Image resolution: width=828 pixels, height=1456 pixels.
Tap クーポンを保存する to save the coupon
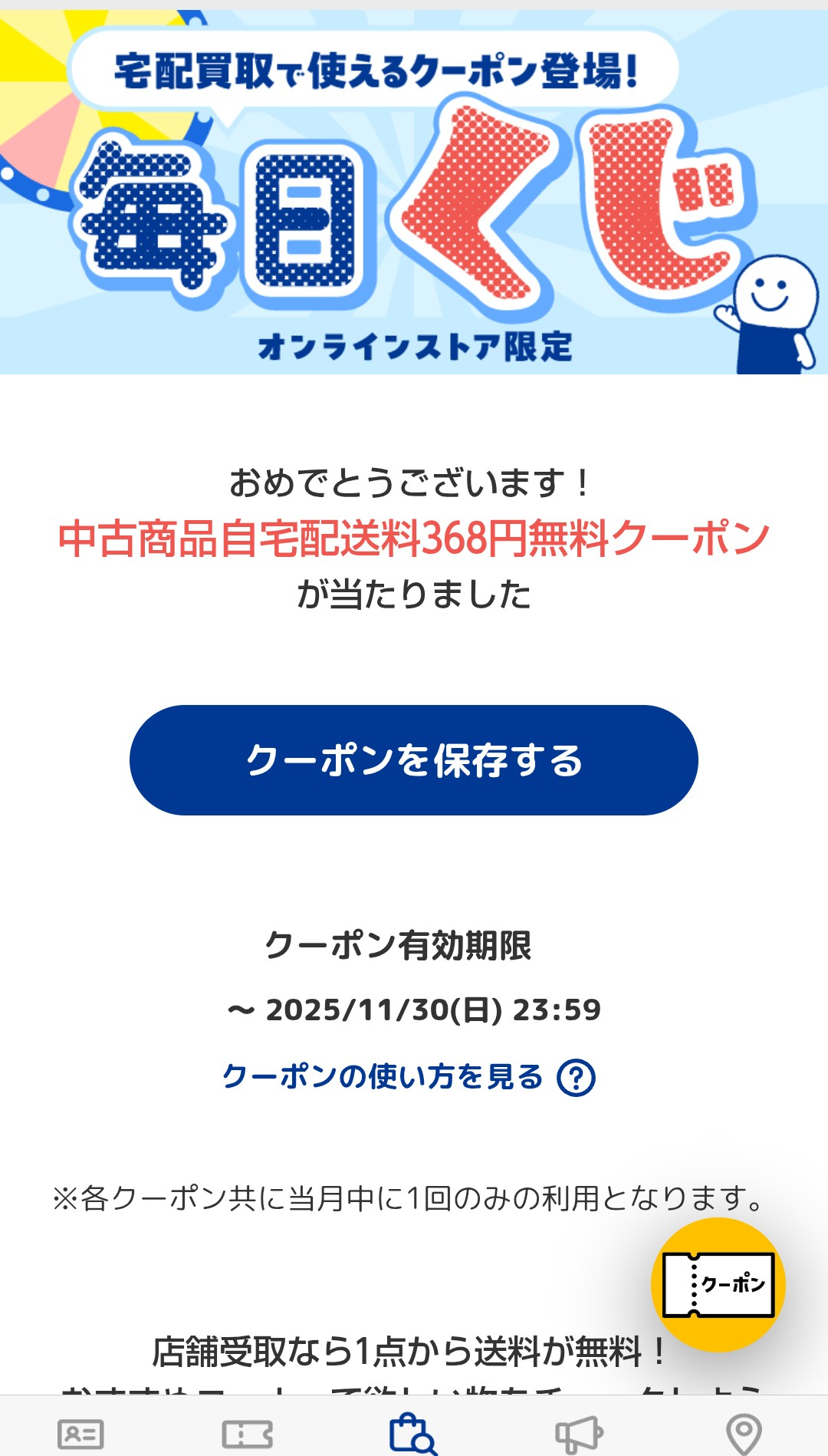tap(413, 759)
